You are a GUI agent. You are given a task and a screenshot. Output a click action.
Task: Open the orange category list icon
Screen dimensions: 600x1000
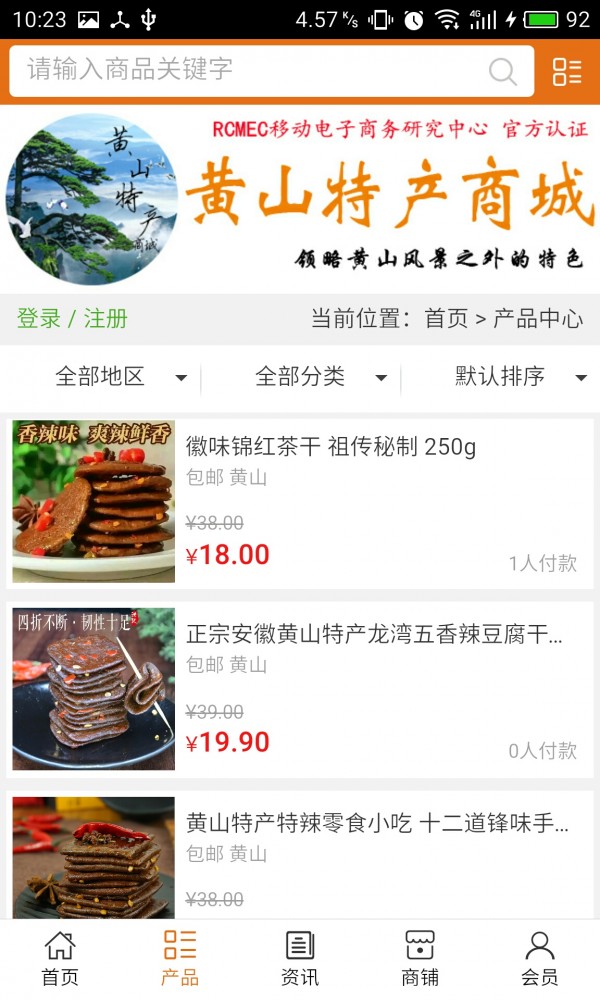point(567,71)
